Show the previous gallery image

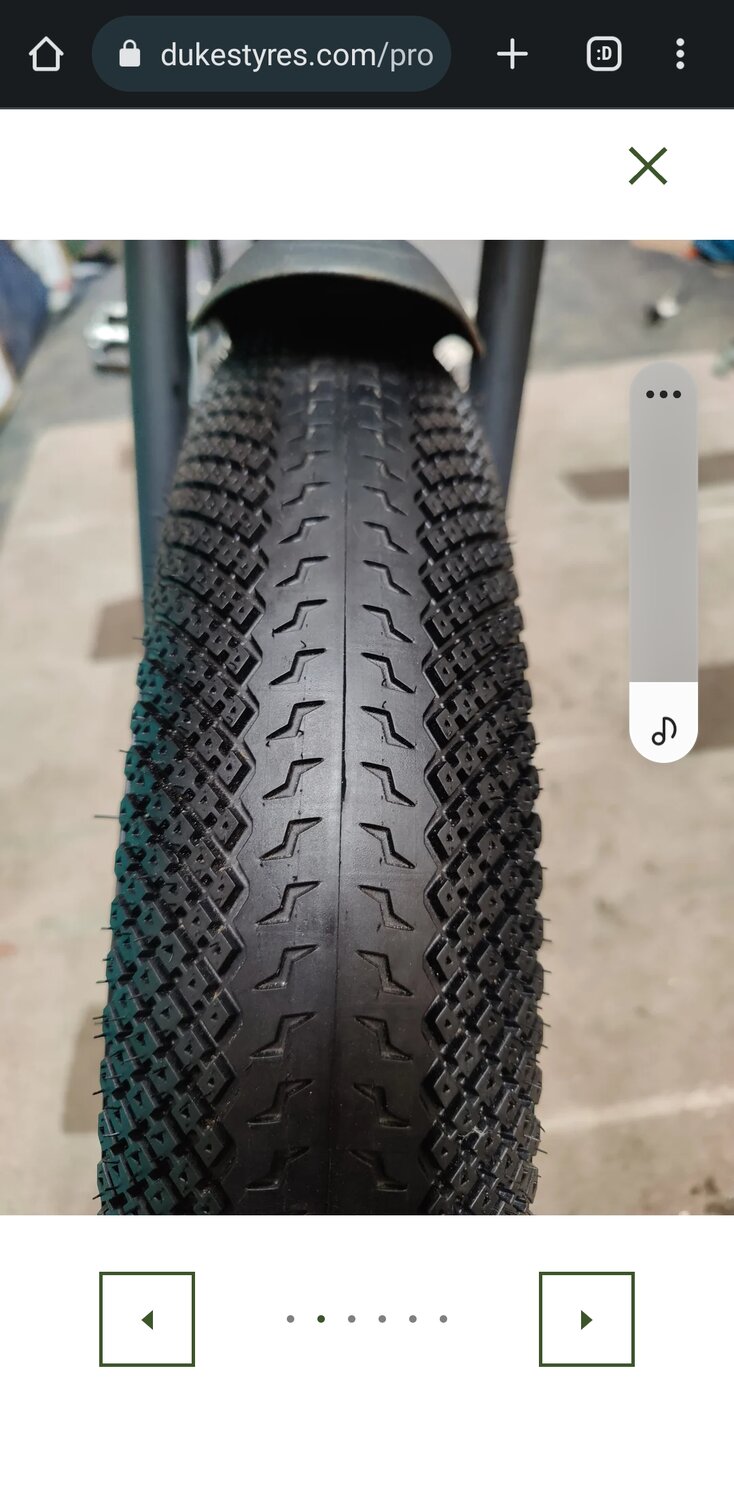tap(147, 1319)
